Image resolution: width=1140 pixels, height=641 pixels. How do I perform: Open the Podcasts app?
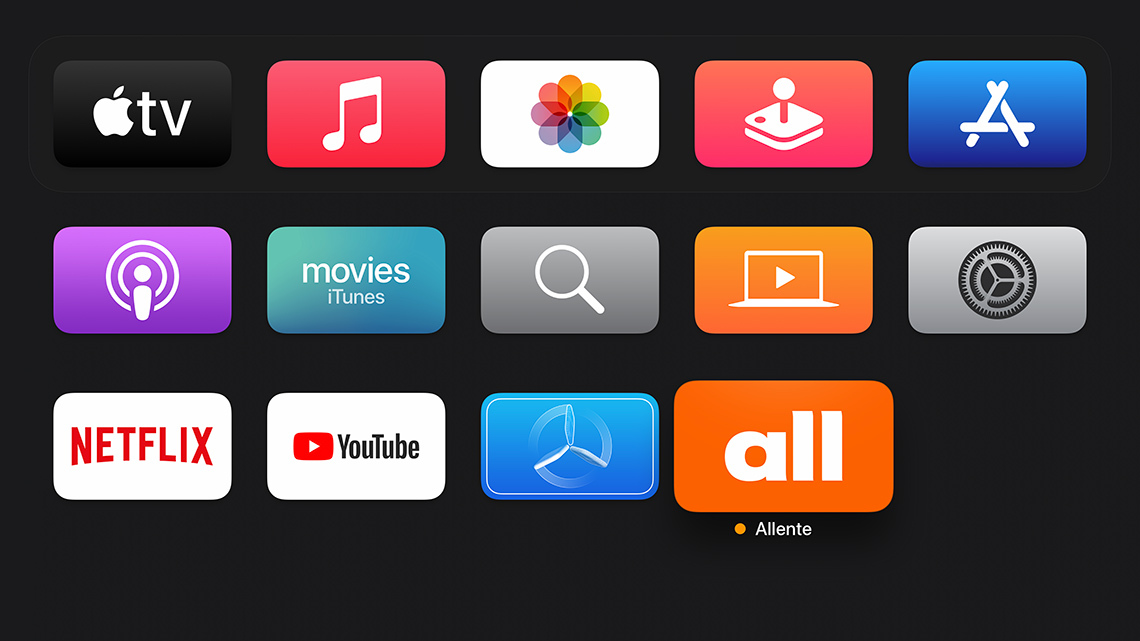[142, 280]
